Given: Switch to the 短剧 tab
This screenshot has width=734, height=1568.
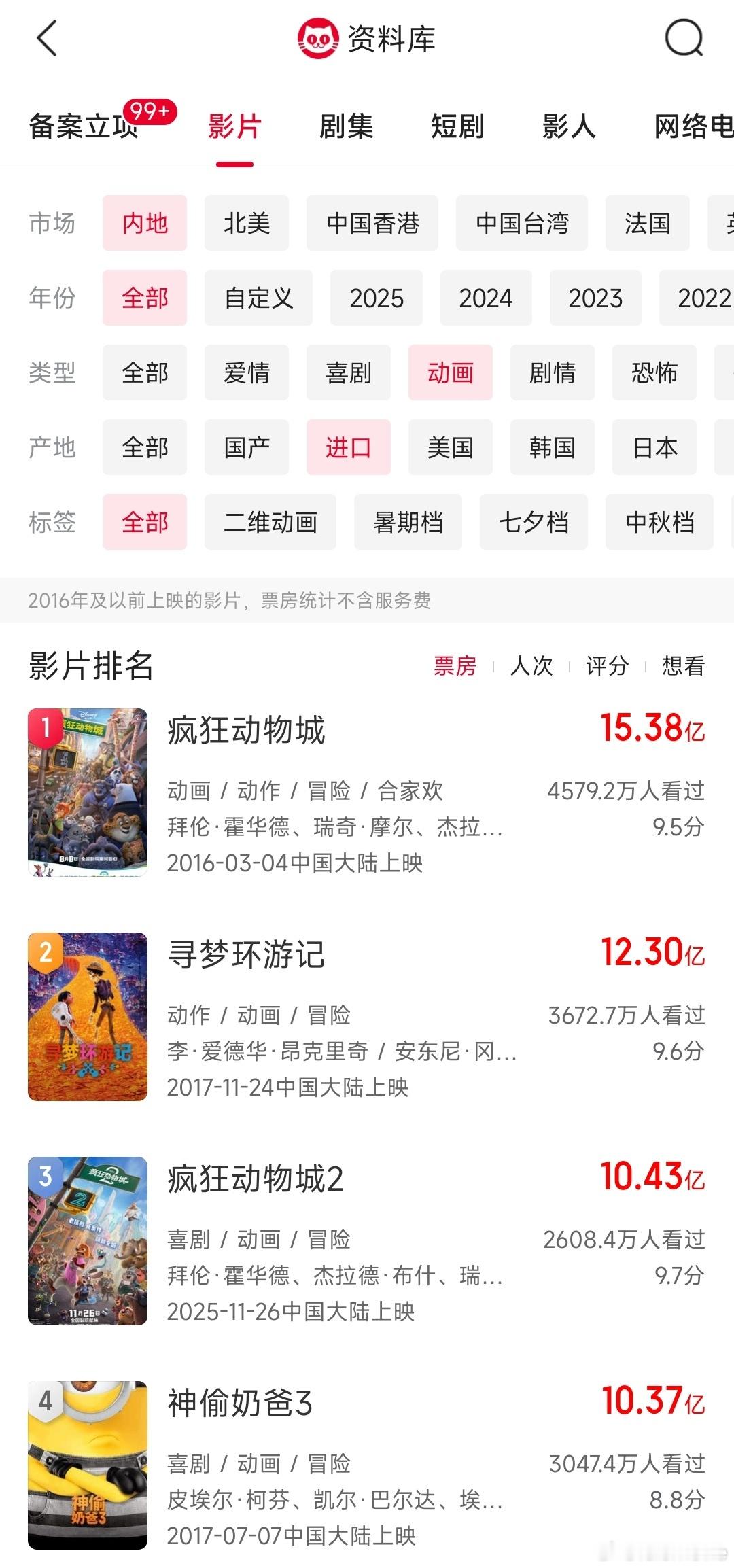Looking at the screenshot, I should click(457, 126).
